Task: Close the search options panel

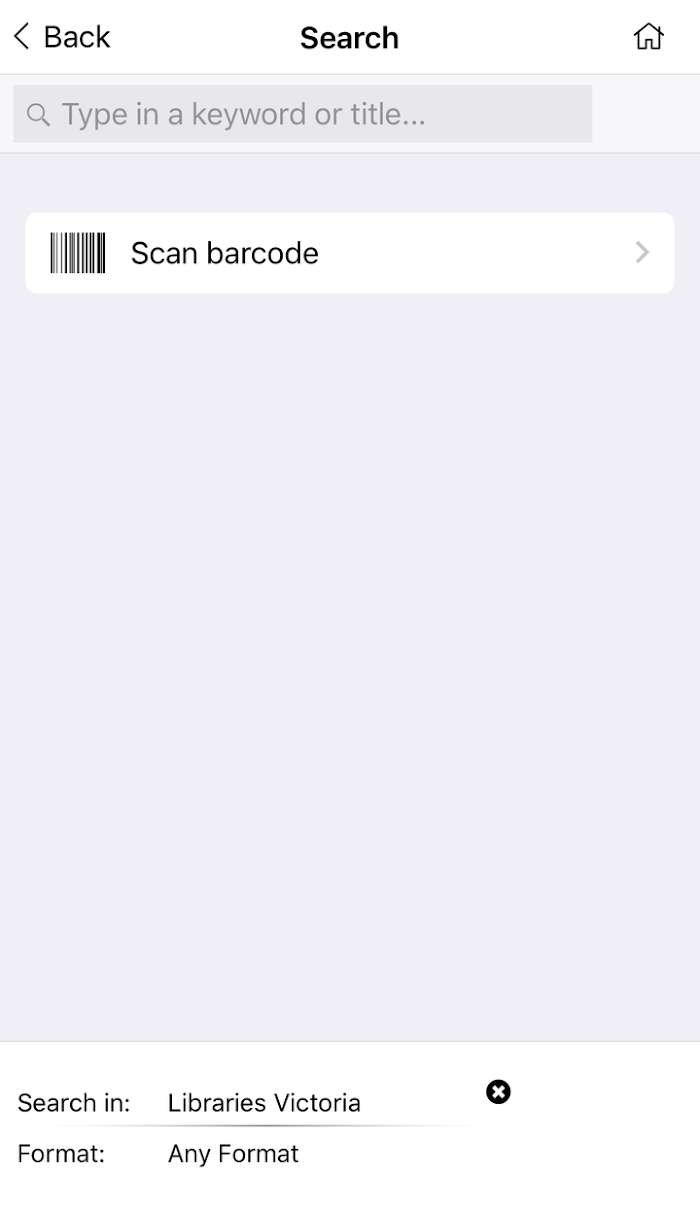Action: [498, 1092]
